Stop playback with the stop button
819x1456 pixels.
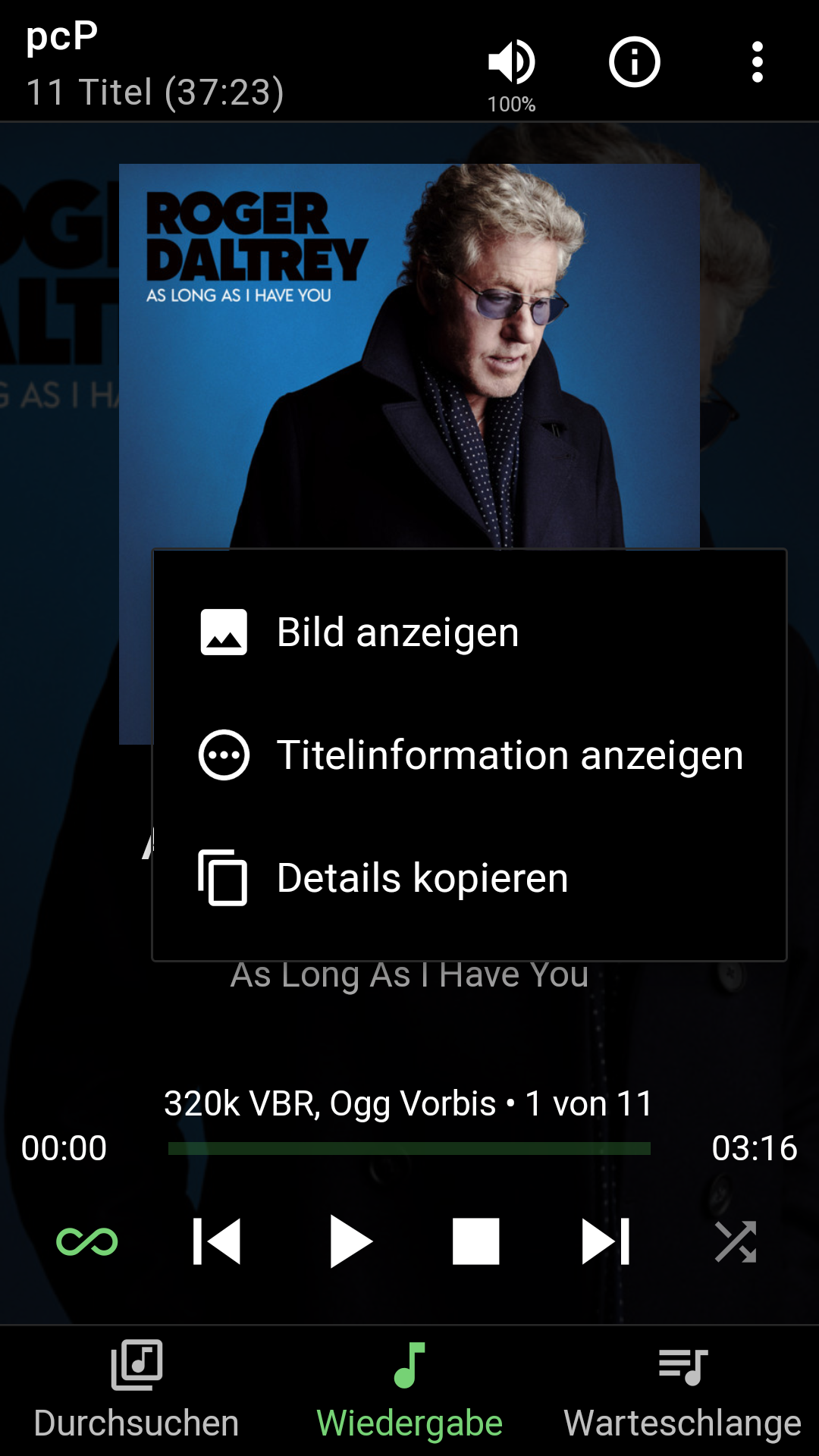click(x=475, y=1241)
